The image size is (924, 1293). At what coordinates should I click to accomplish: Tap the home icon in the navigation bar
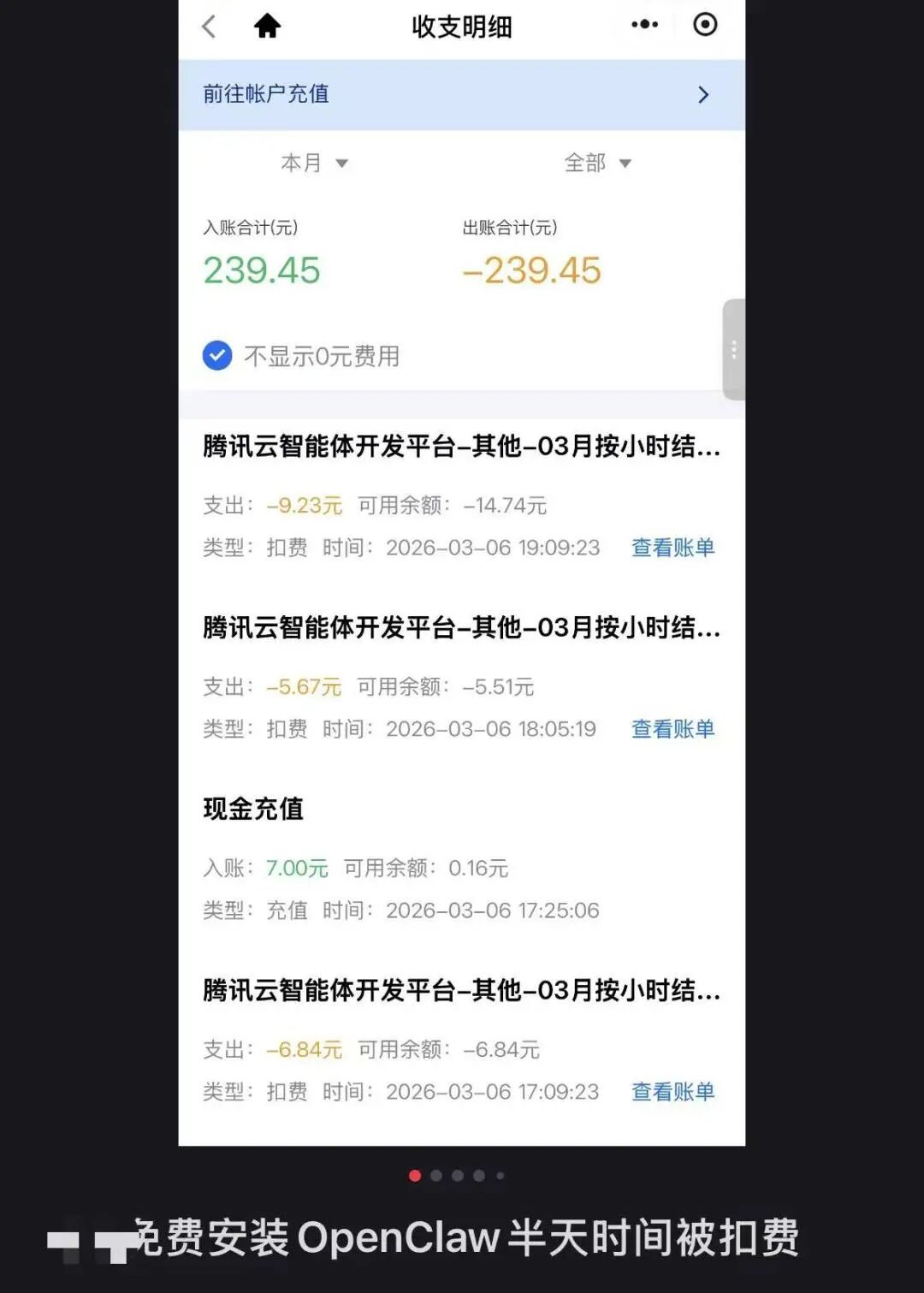(265, 27)
